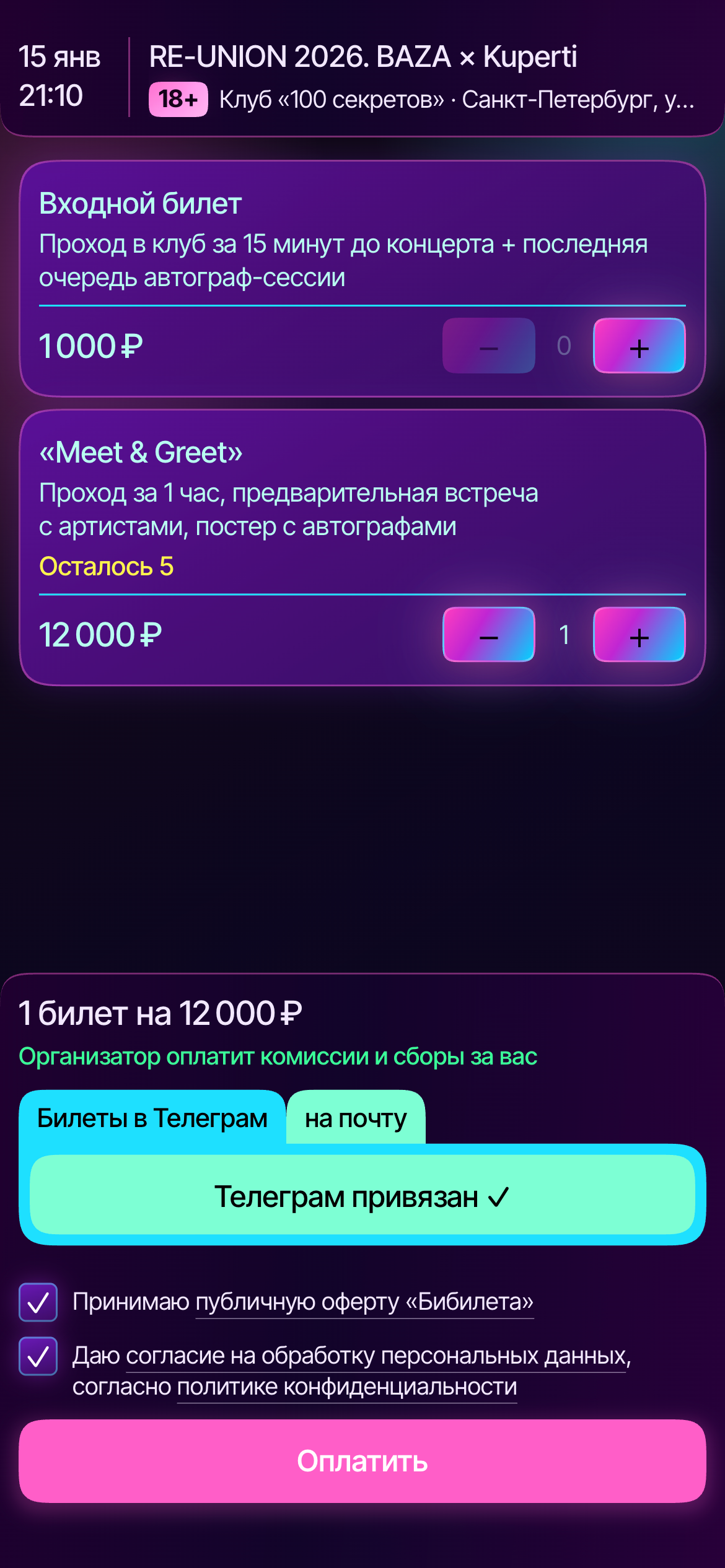Remove one Meet & Greet ticket
This screenshot has width=725, height=1568.
tap(488, 635)
